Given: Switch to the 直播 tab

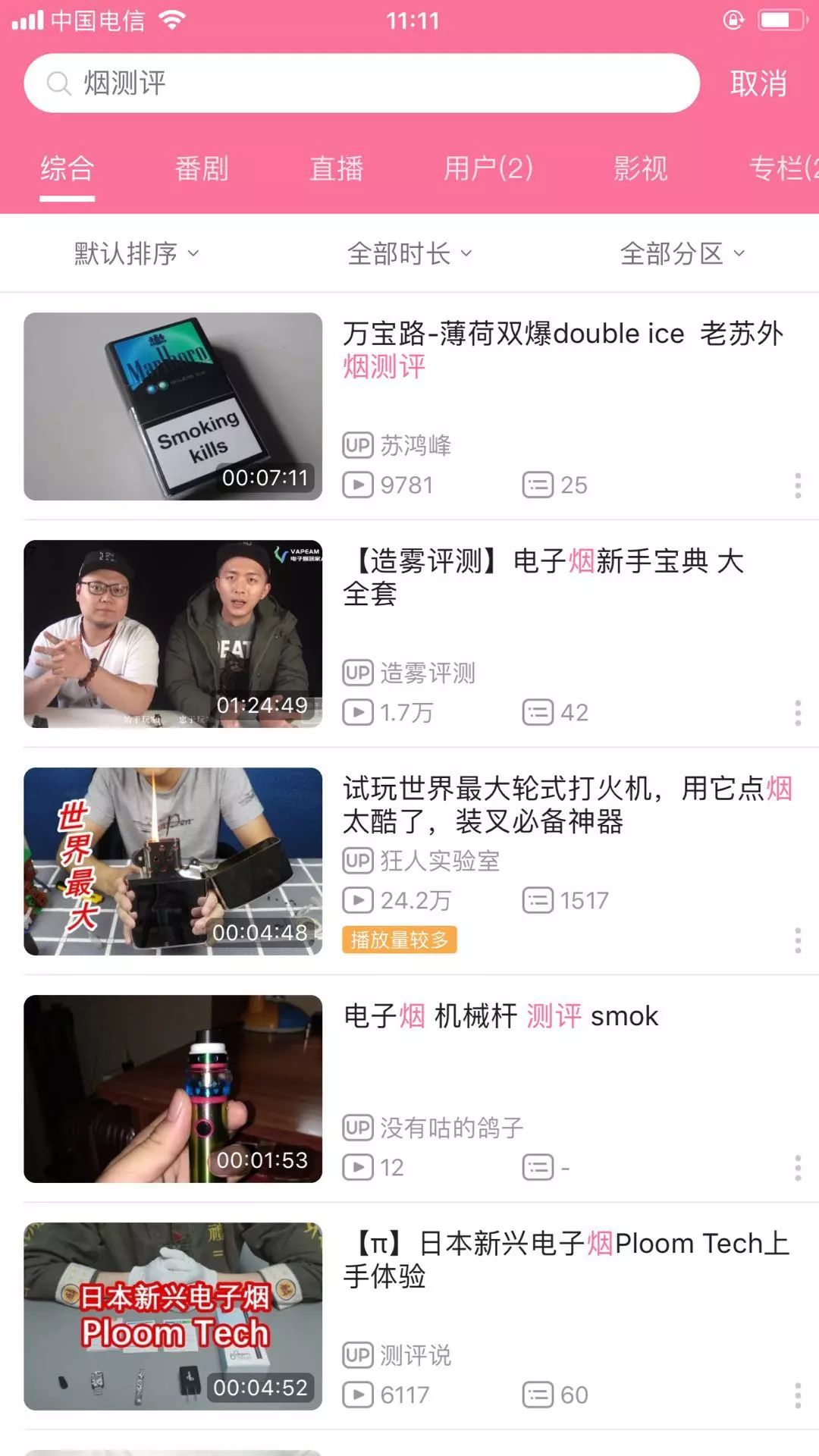Looking at the screenshot, I should pyautogui.click(x=336, y=169).
